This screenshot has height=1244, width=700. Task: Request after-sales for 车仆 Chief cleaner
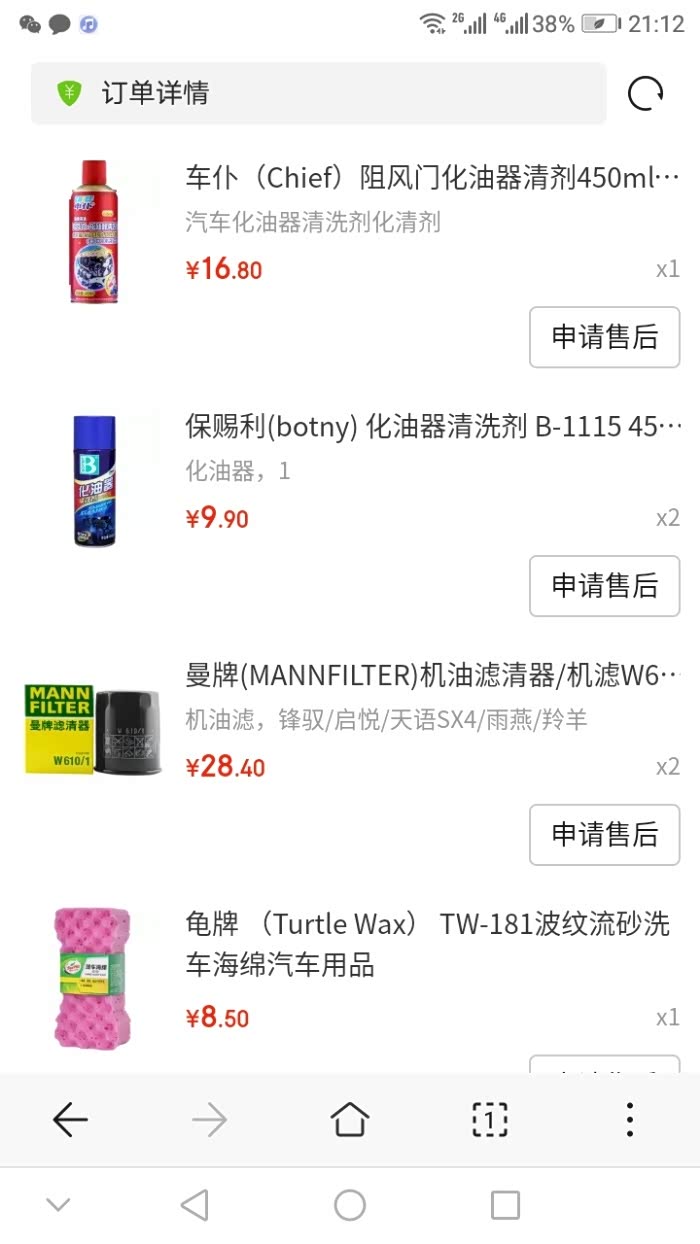[x=604, y=337]
